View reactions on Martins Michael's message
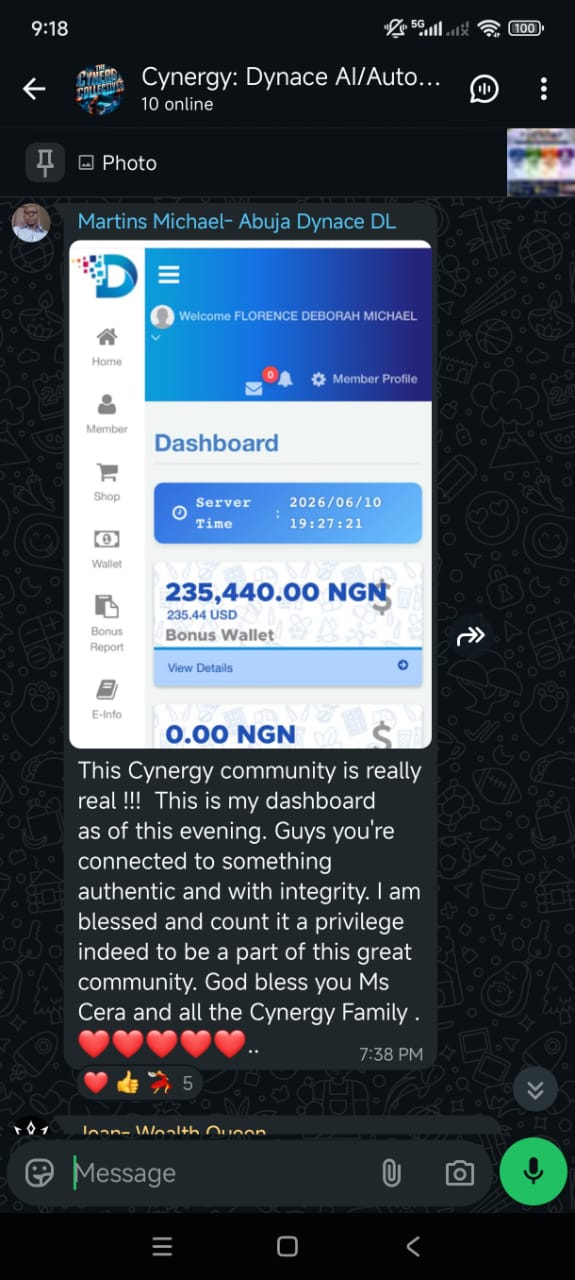 (140, 1082)
